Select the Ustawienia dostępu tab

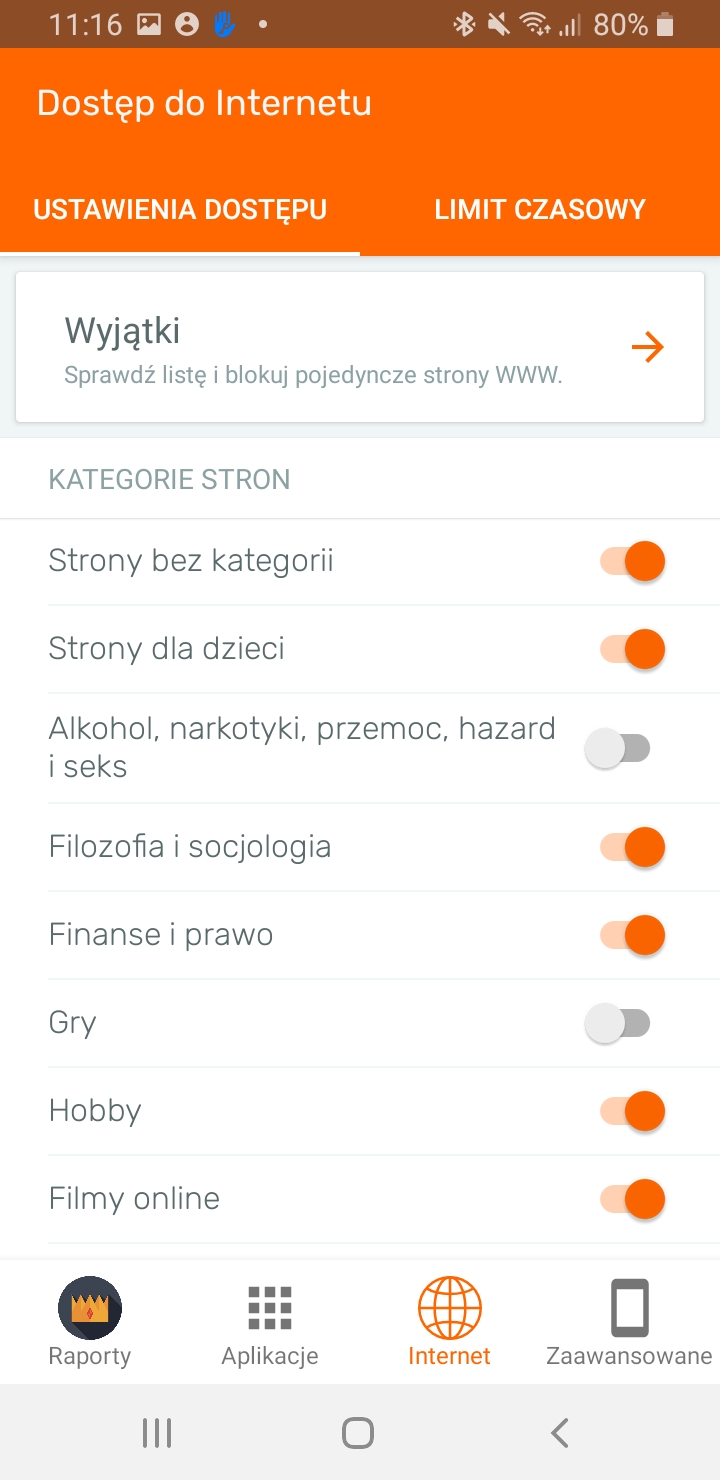pyautogui.click(x=180, y=210)
